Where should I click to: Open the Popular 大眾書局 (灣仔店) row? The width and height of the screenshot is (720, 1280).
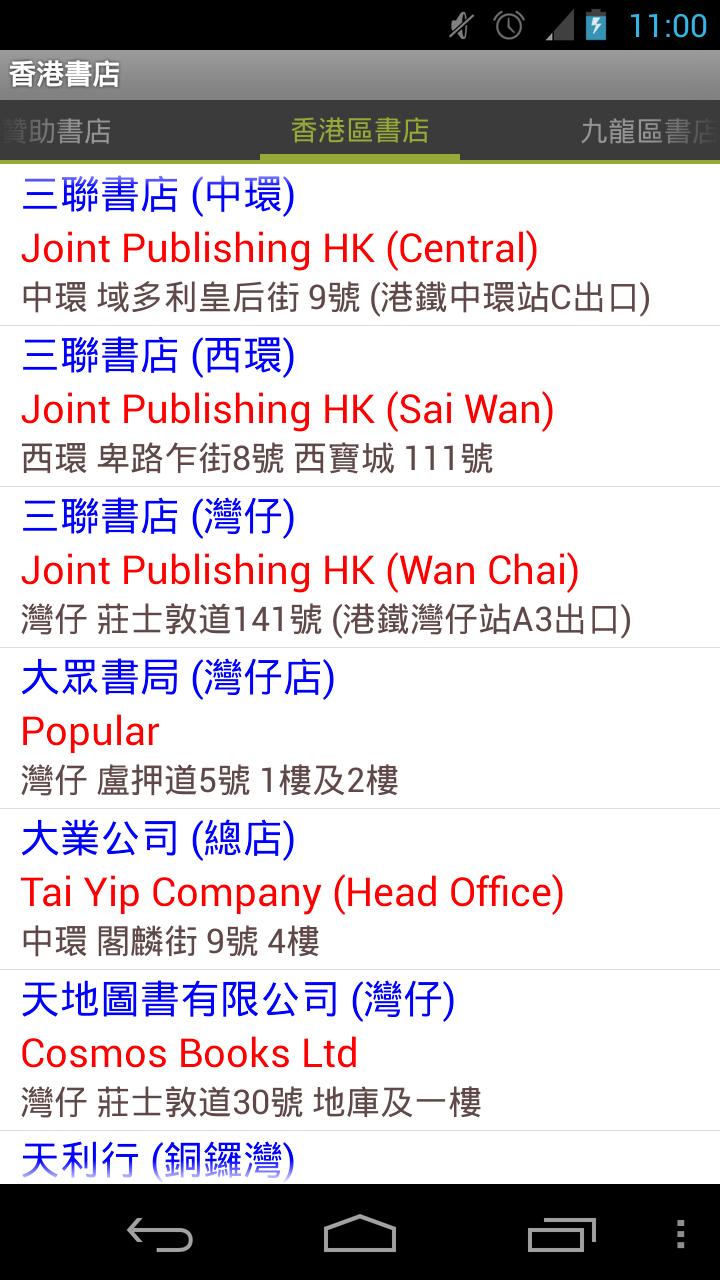[x=360, y=729]
